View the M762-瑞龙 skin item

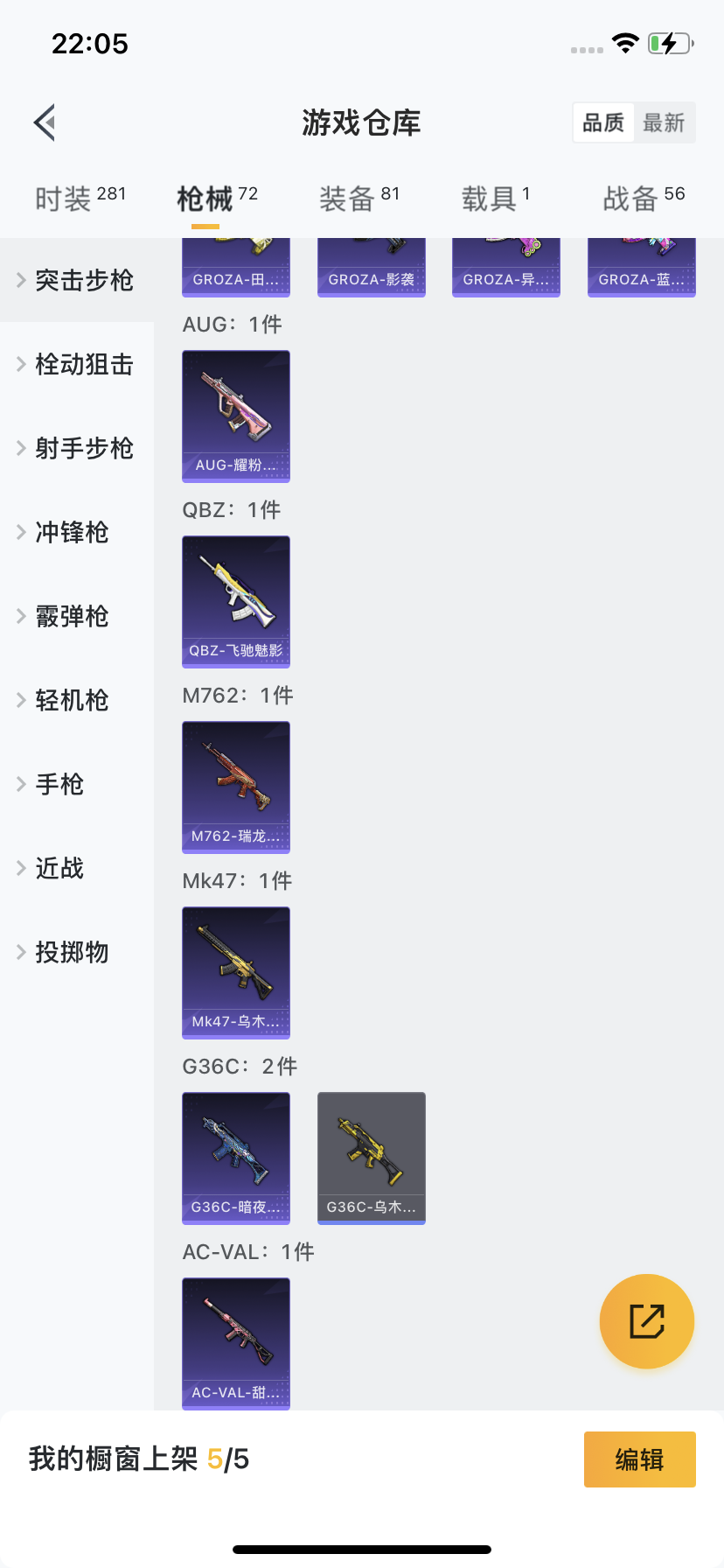click(236, 787)
